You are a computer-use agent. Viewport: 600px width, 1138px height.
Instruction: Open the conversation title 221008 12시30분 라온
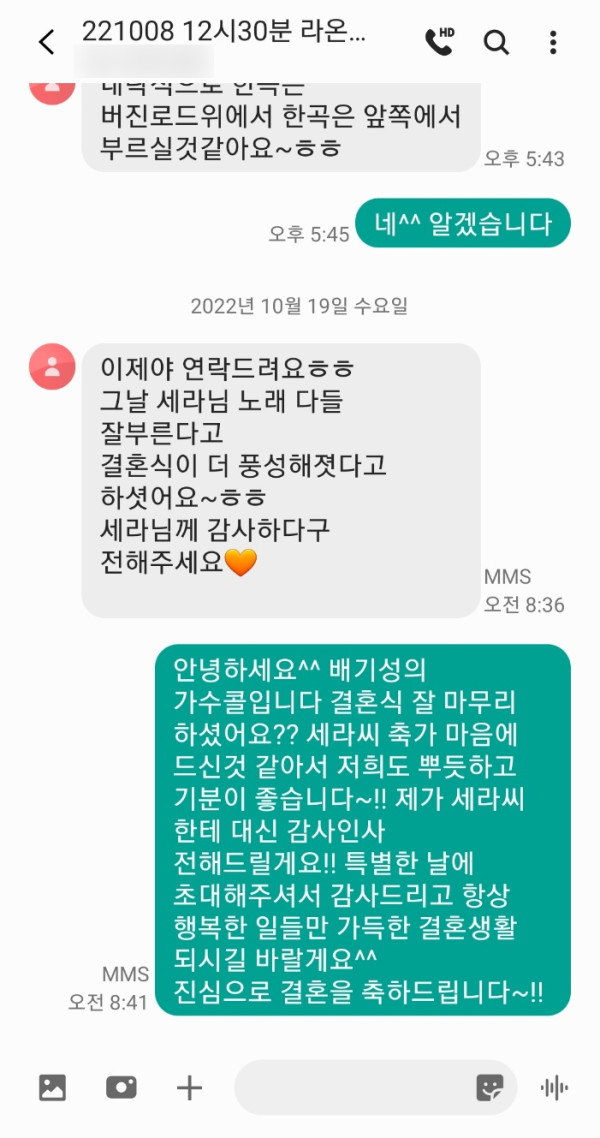pyautogui.click(x=224, y=32)
